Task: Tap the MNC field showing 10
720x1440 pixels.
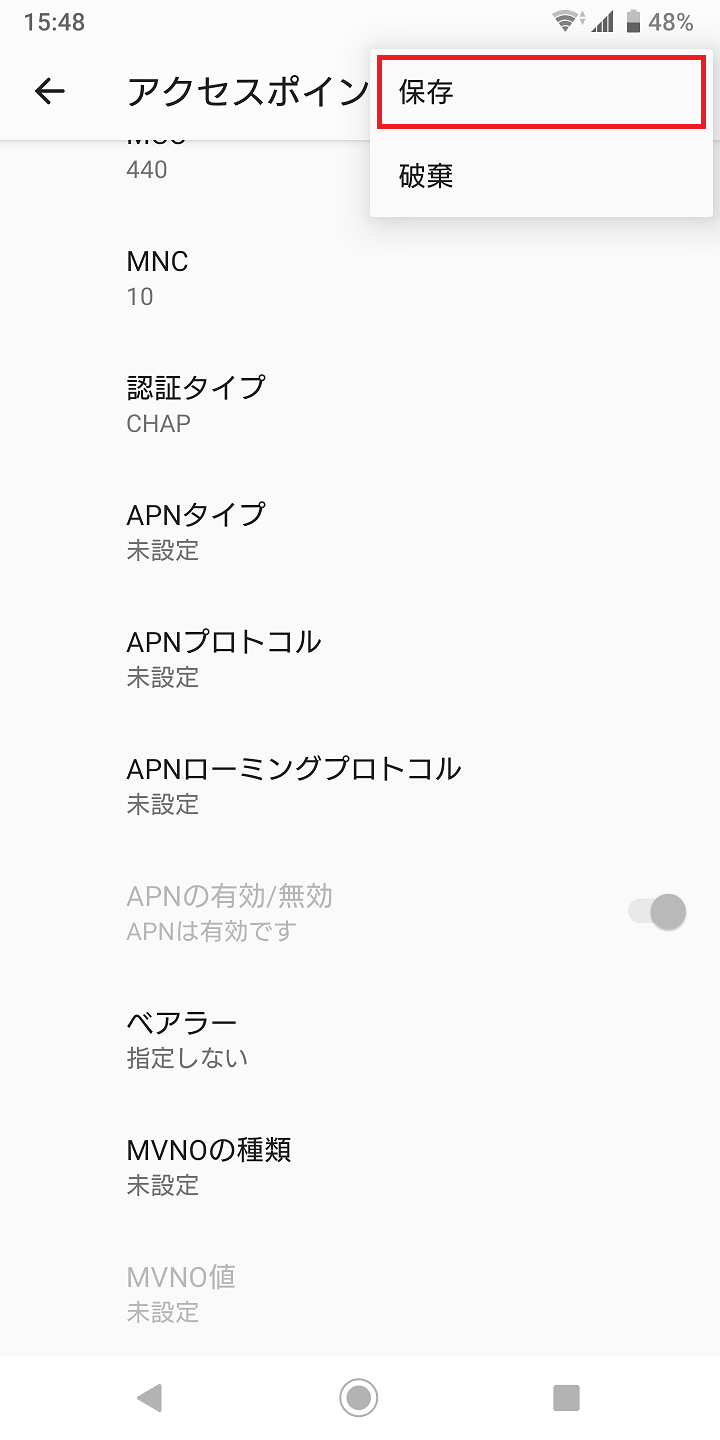Action: [x=300, y=277]
